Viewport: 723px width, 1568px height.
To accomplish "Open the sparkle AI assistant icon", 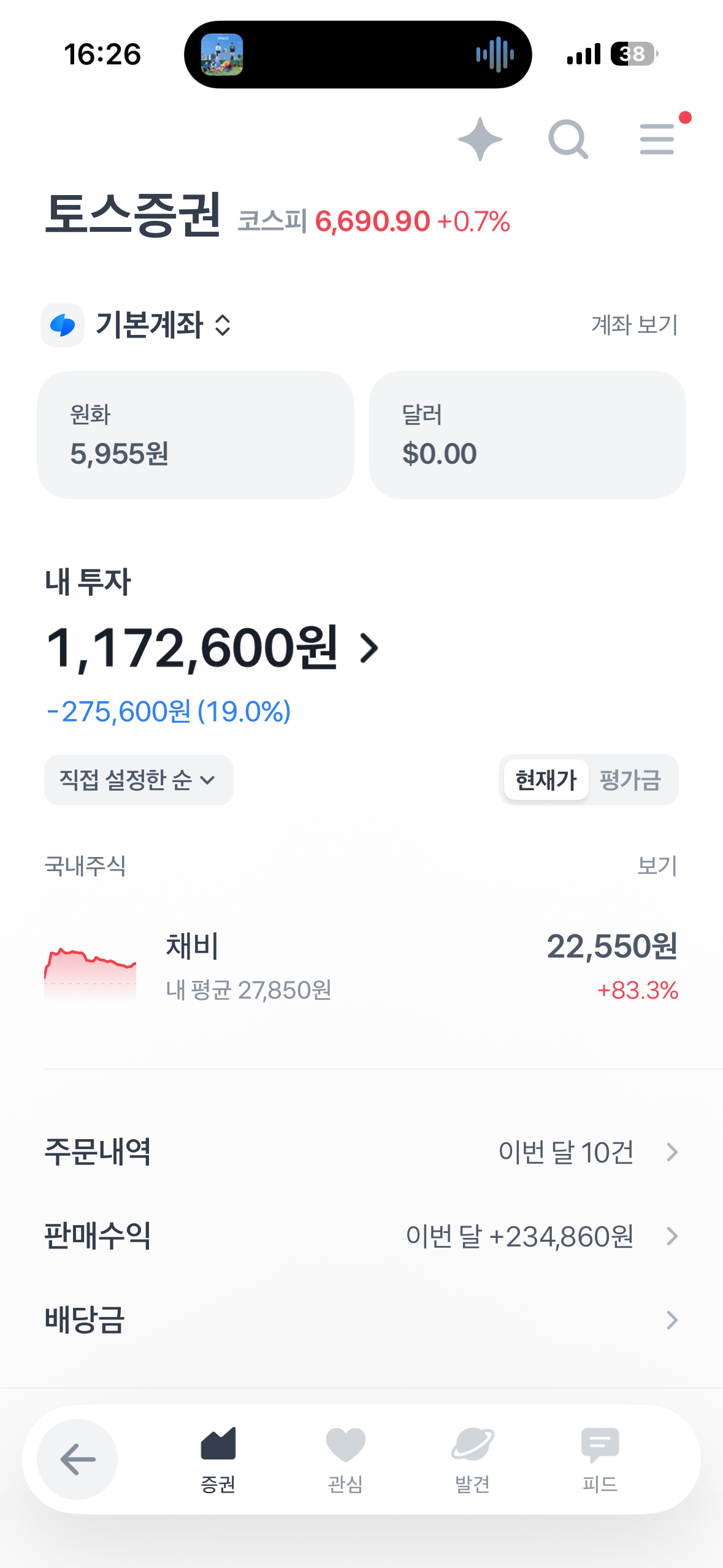I will pyautogui.click(x=480, y=139).
